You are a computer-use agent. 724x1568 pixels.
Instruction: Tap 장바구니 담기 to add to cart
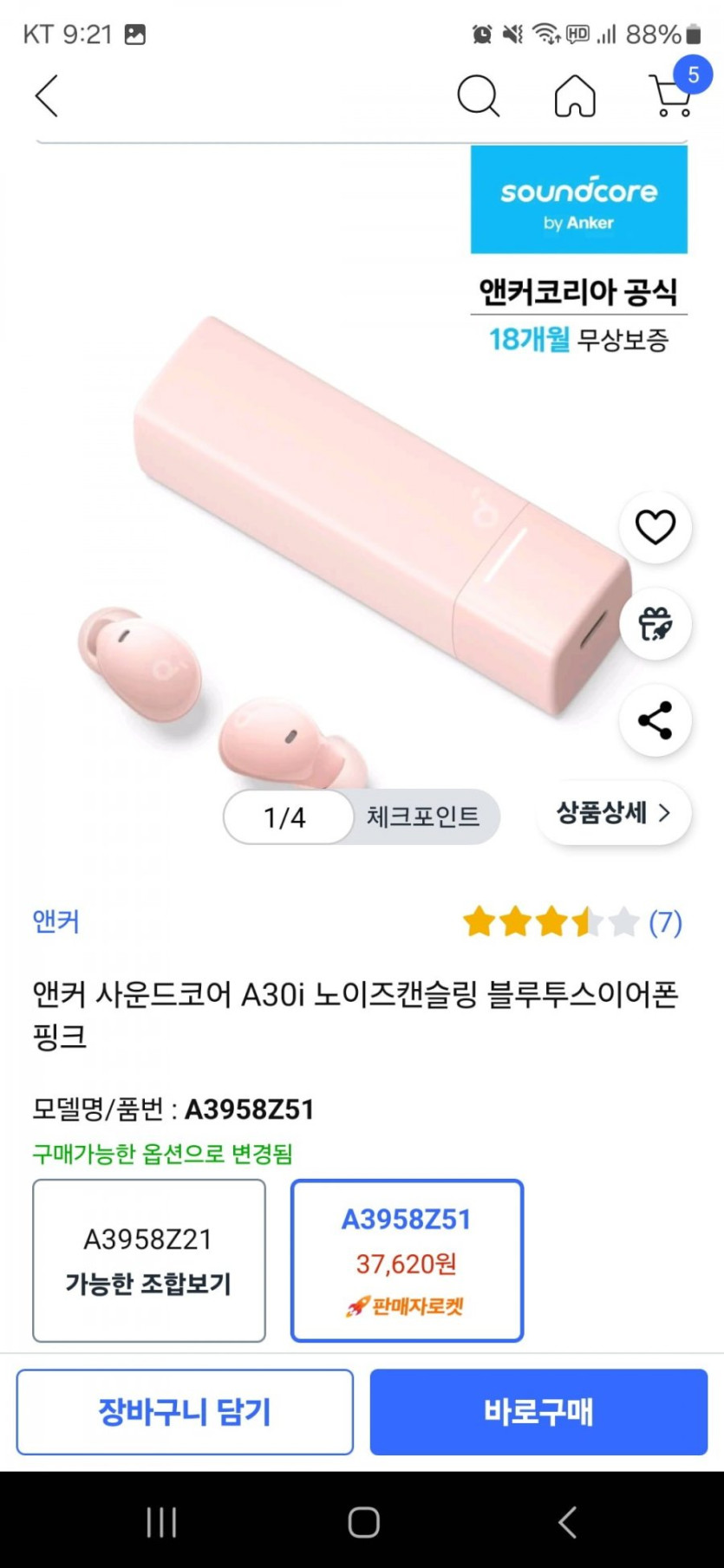pos(185,1412)
